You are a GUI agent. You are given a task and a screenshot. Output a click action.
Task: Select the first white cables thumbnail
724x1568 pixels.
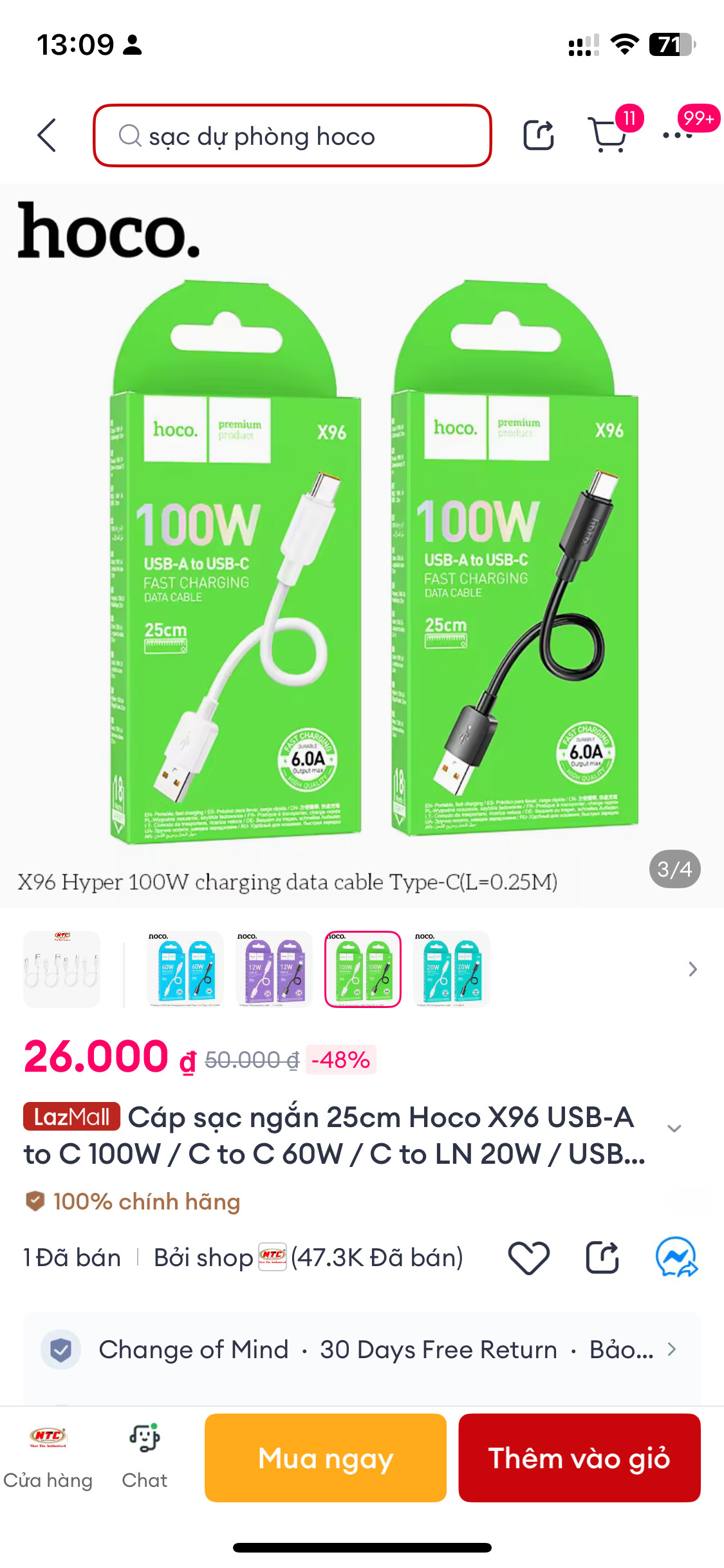coord(62,969)
